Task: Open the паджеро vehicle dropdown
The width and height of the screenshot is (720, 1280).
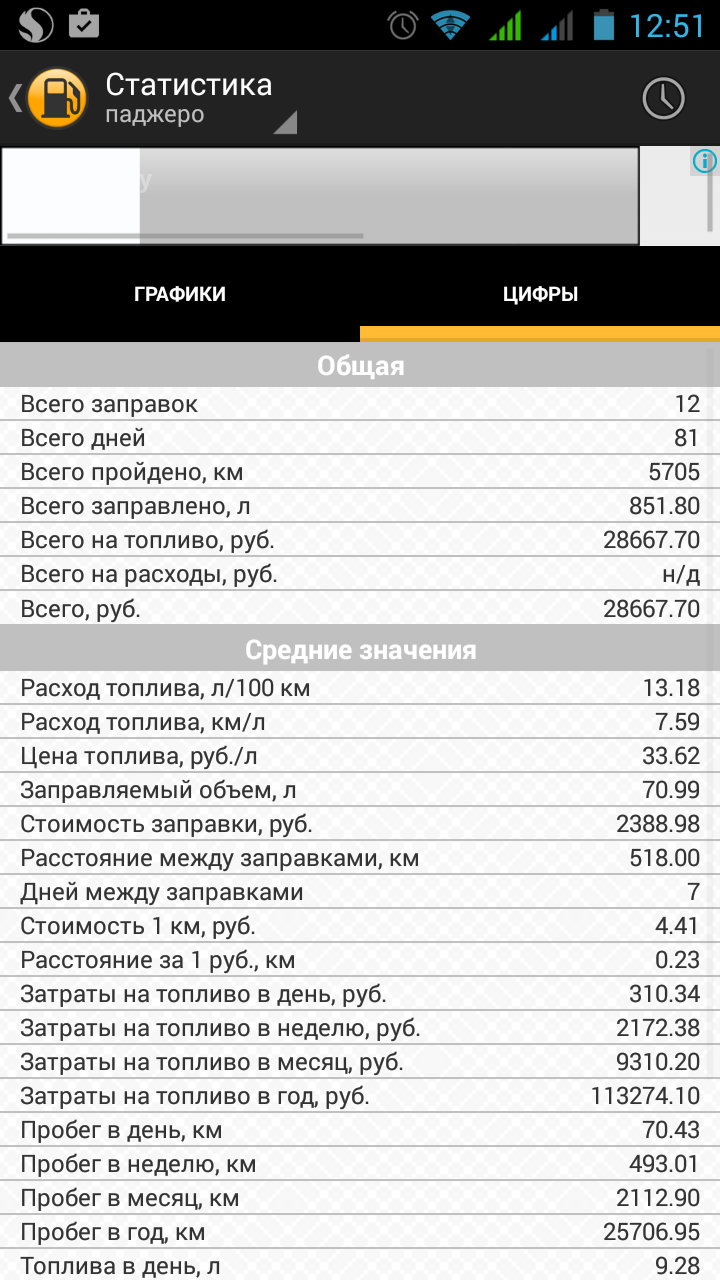Action: point(200,114)
